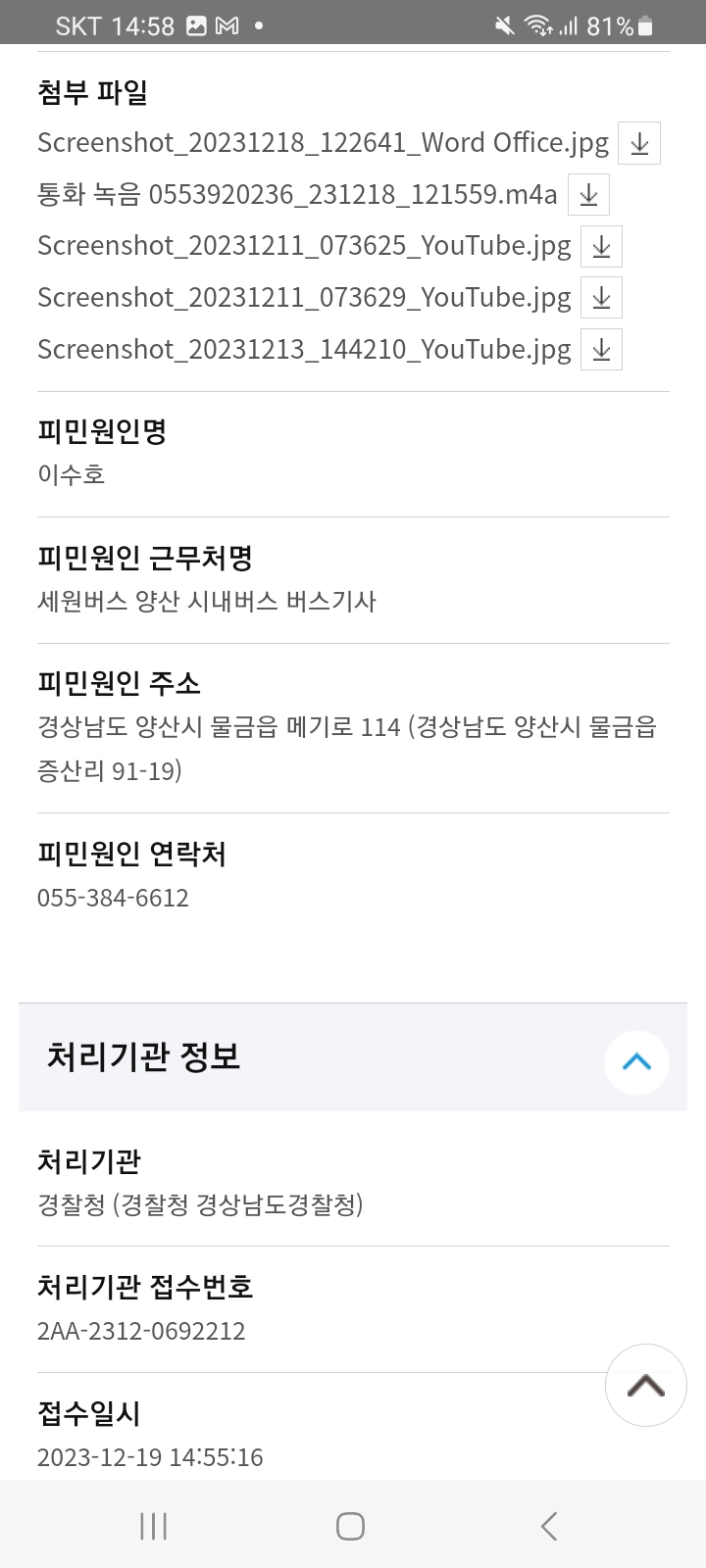Open recent apps from navigation bar
Viewport: 706px width, 1568px height.
tap(154, 1526)
